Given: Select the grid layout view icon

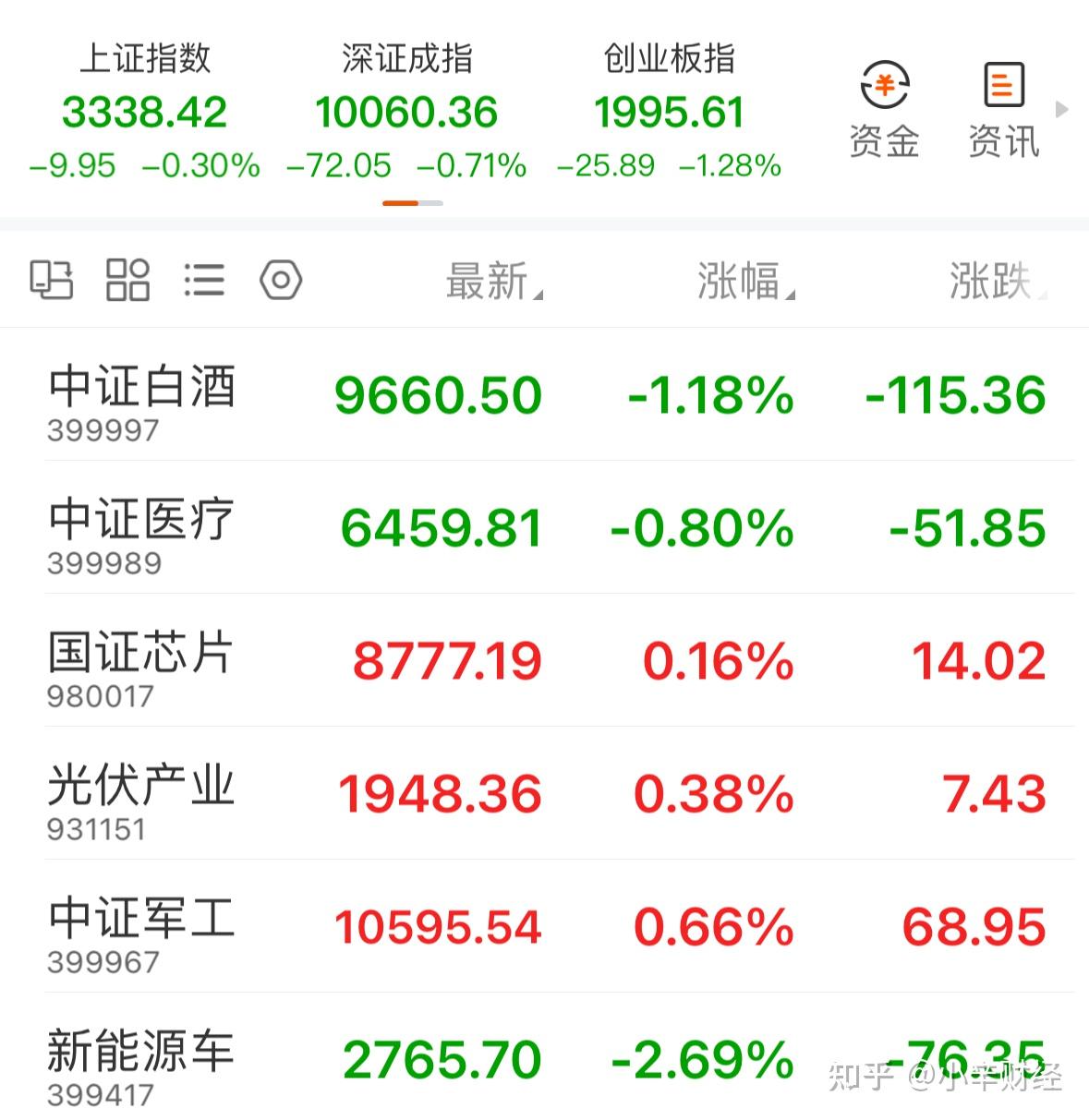Looking at the screenshot, I should (x=127, y=281).
